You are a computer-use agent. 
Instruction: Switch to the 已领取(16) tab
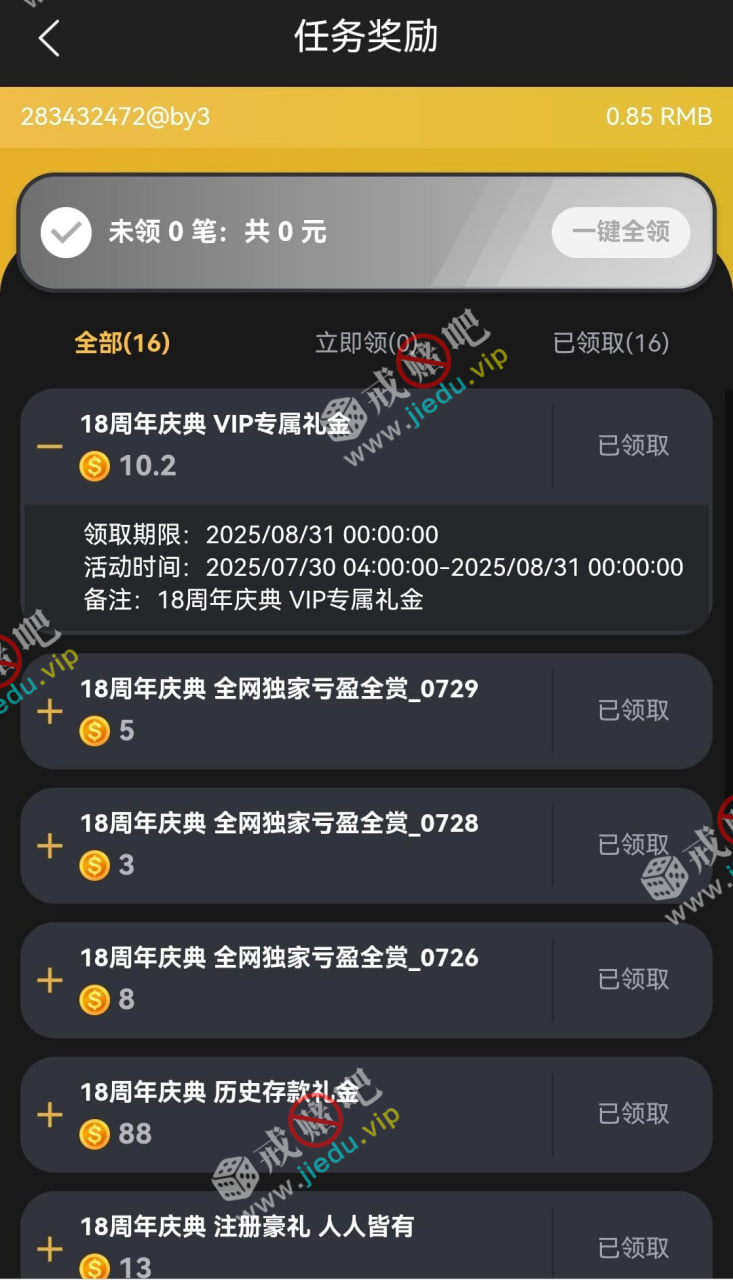point(610,343)
